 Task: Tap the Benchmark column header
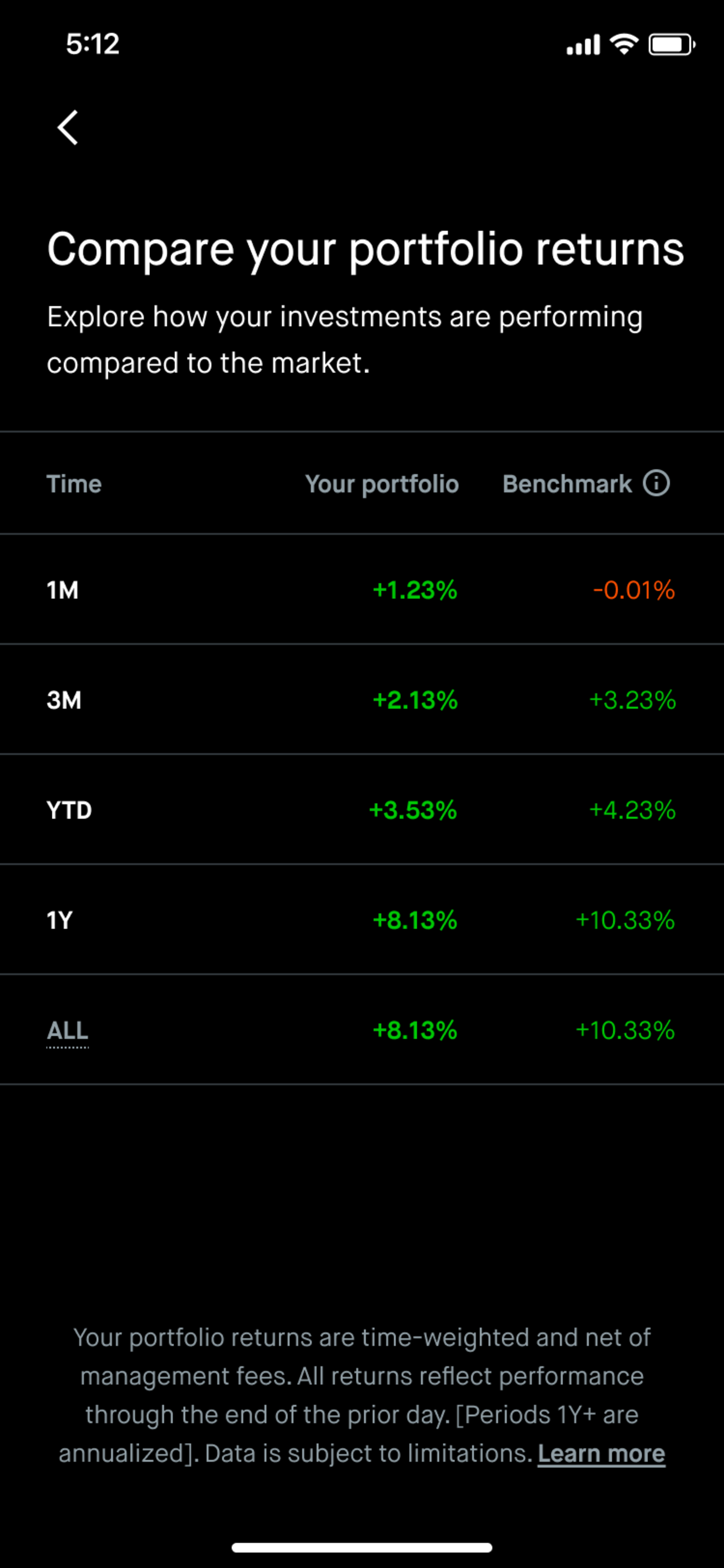point(567,483)
